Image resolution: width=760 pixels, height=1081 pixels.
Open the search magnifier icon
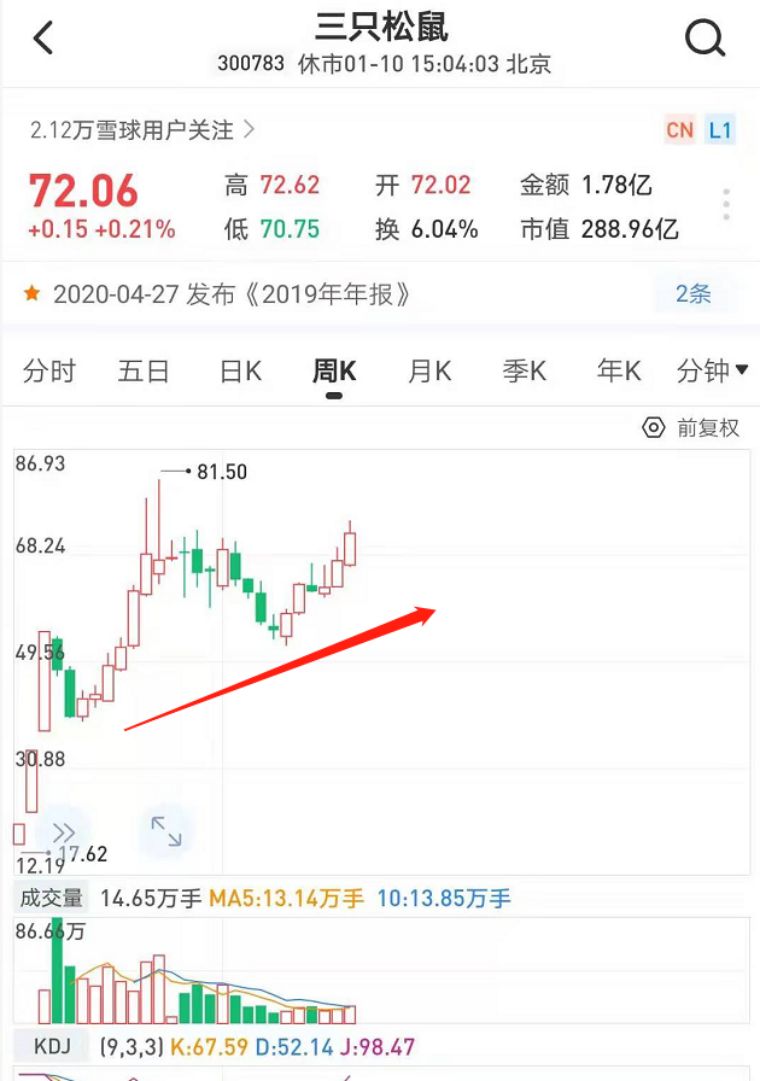pyautogui.click(x=704, y=39)
